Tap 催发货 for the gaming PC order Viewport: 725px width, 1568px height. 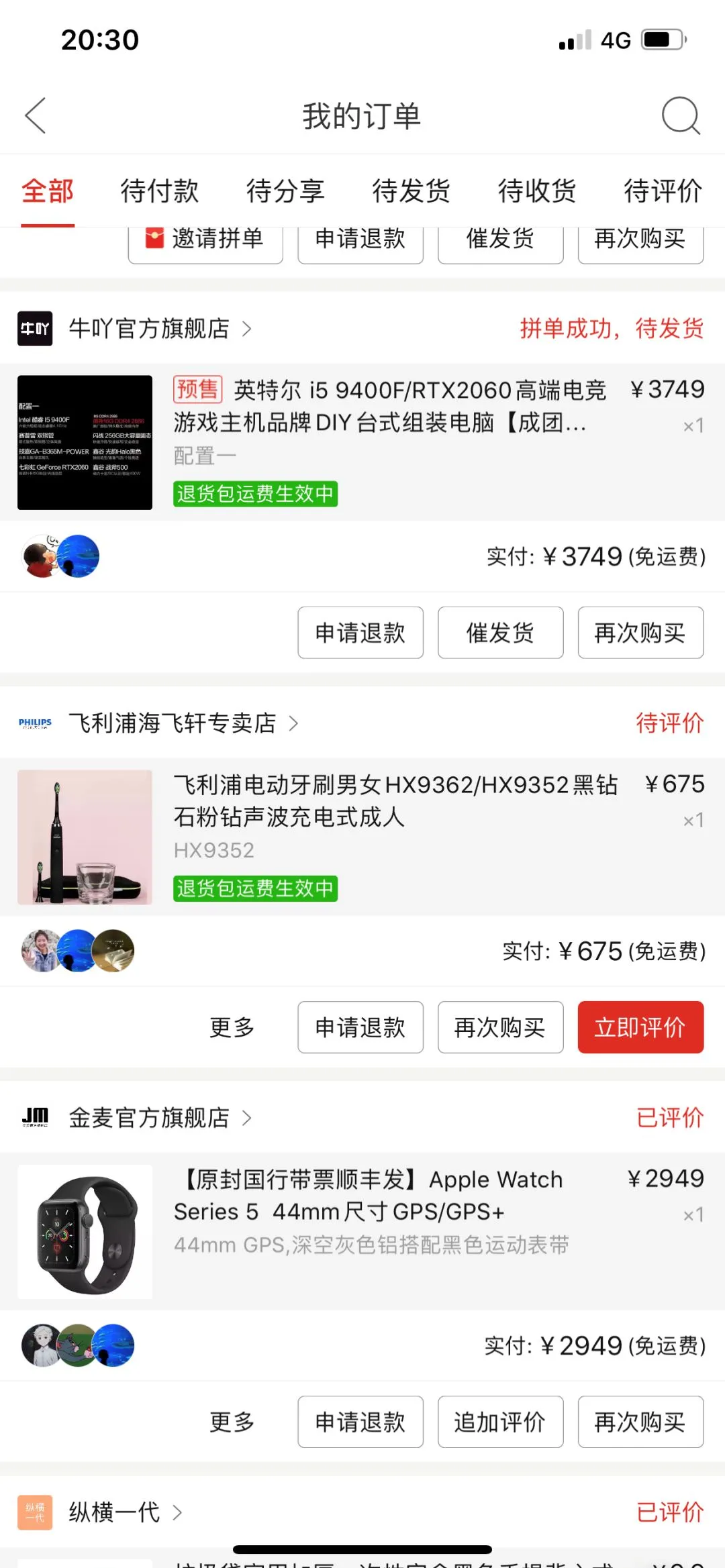click(500, 633)
